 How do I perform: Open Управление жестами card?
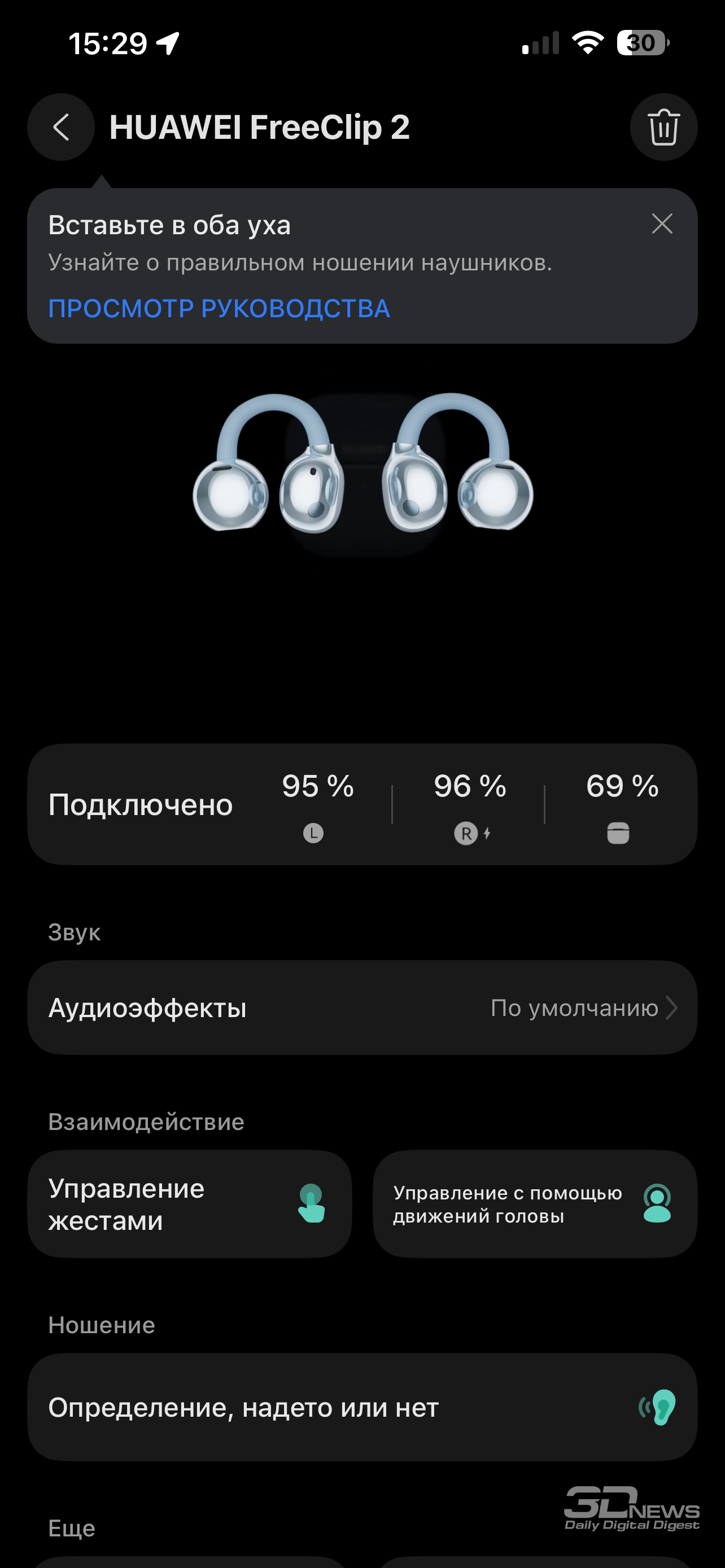click(189, 1204)
